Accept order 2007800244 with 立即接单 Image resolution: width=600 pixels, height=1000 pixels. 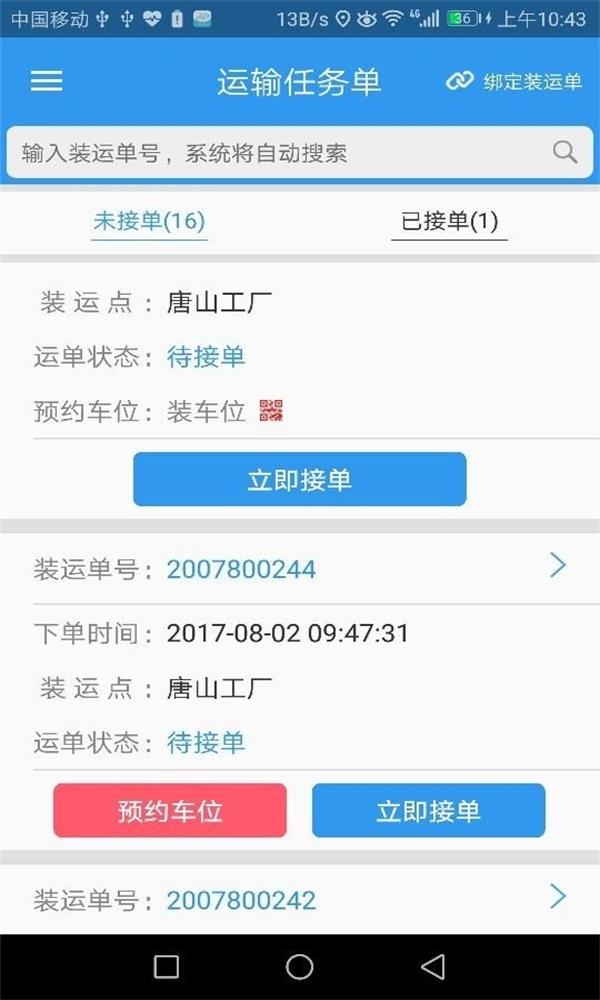(428, 811)
